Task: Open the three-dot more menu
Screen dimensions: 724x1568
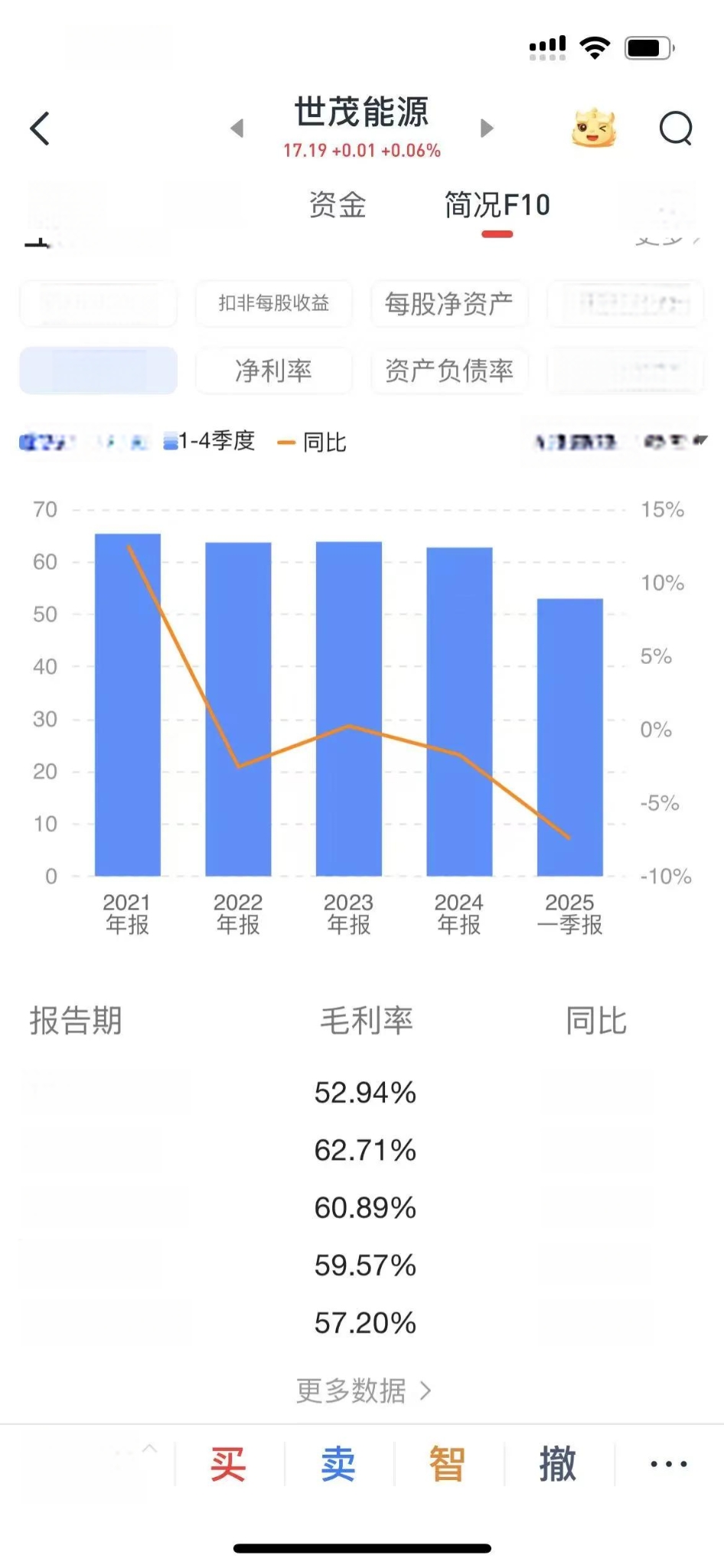Action: tap(668, 1464)
